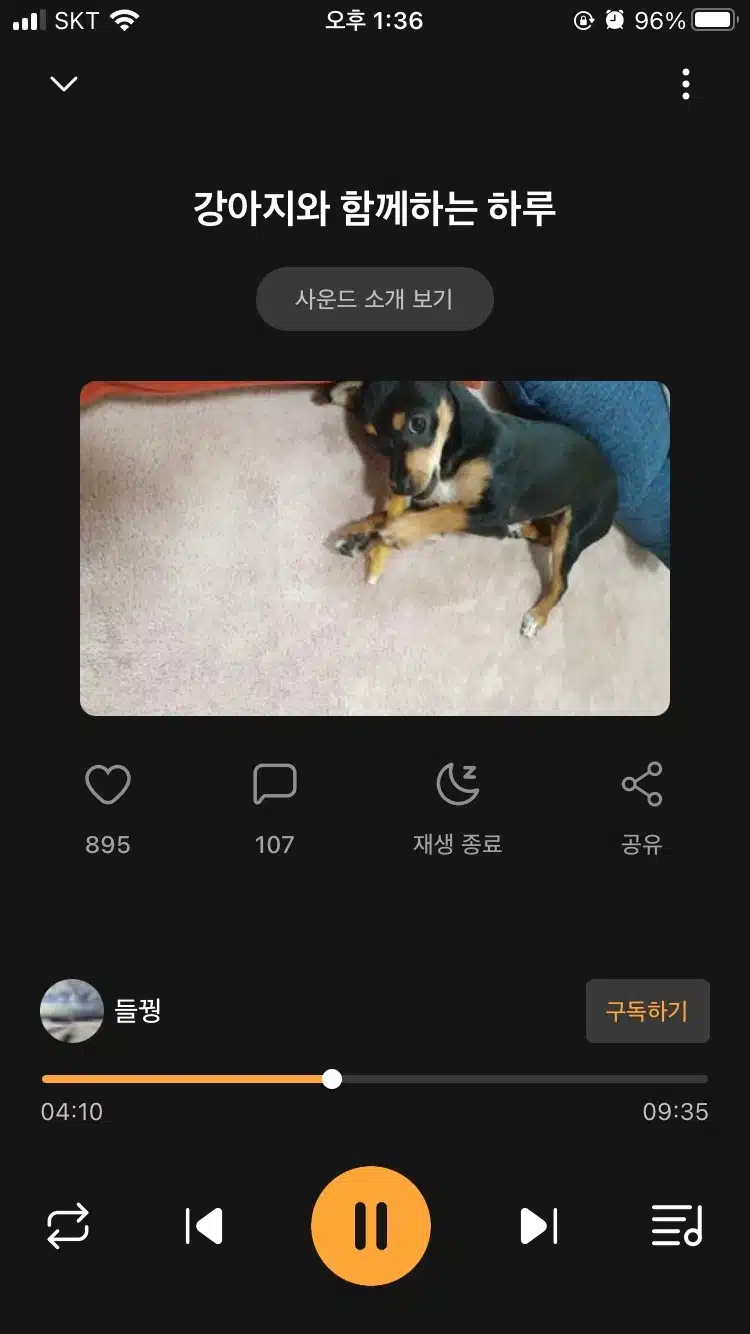Tap the 사운드 소개 보기 button
Screen dimensions: 750x1334
[x=375, y=299]
